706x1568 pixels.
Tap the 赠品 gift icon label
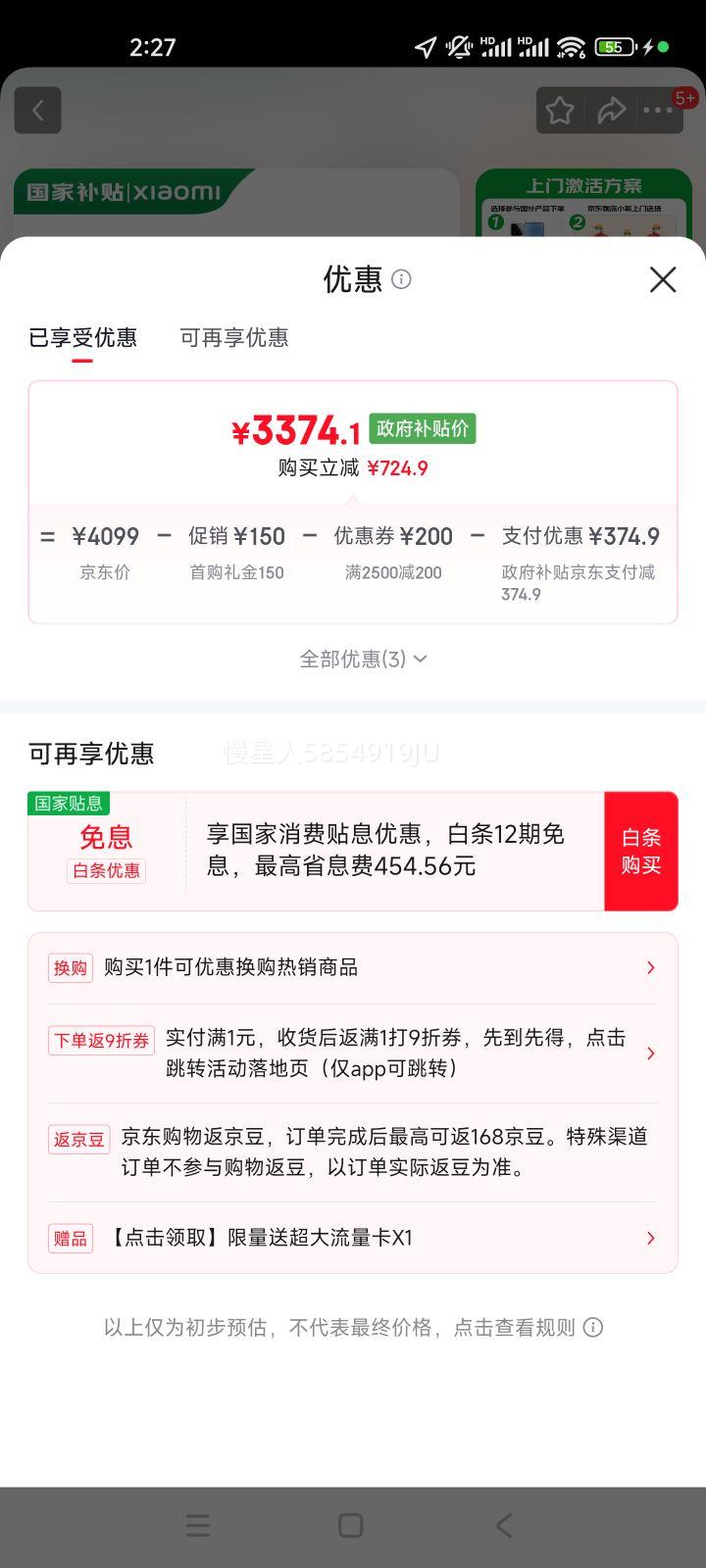[x=70, y=1238]
